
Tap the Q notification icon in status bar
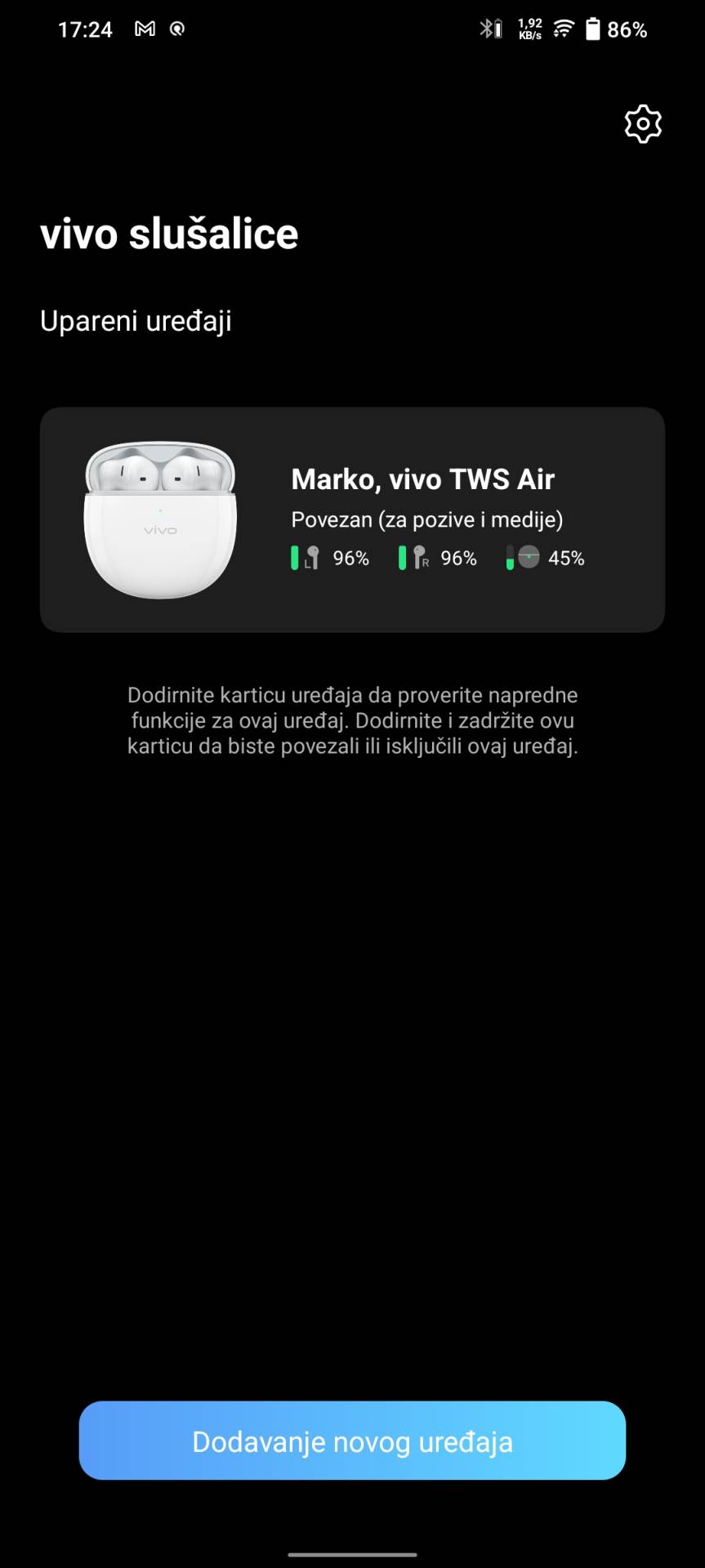click(x=176, y=28)
